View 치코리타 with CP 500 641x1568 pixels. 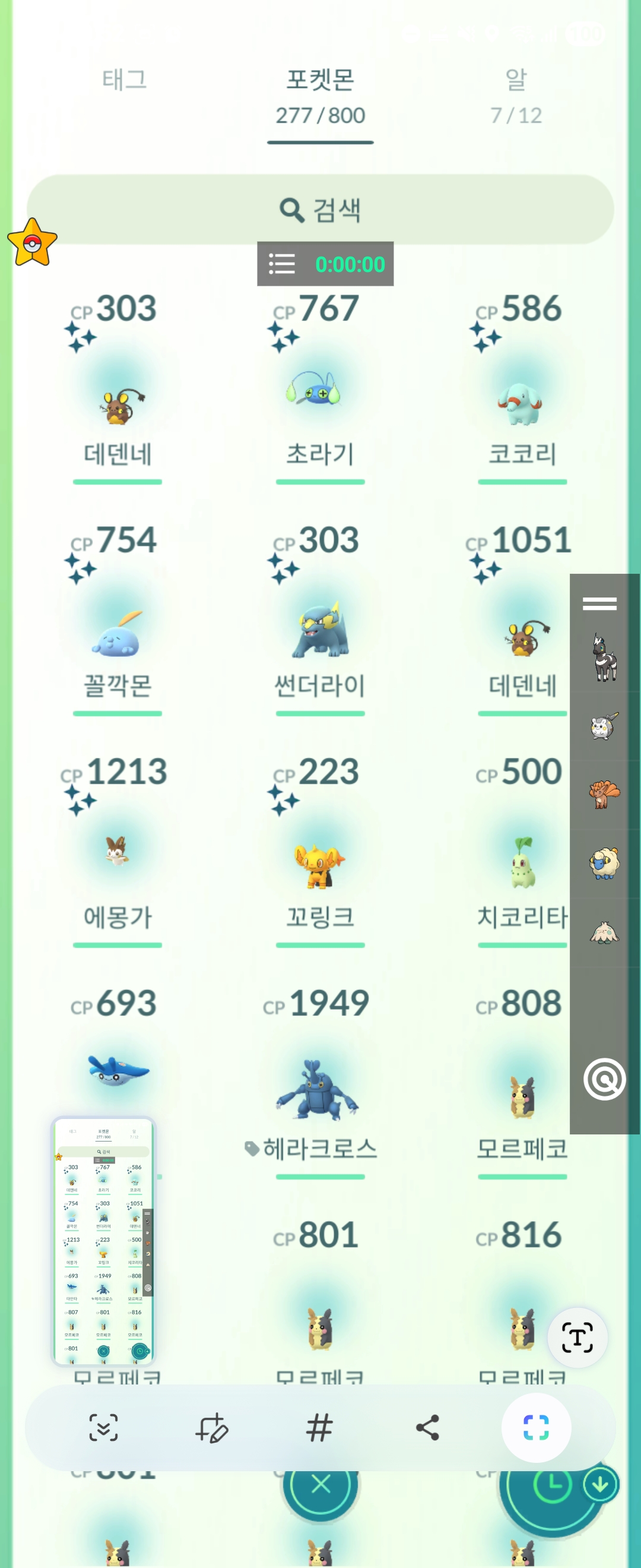click(522, 864)
